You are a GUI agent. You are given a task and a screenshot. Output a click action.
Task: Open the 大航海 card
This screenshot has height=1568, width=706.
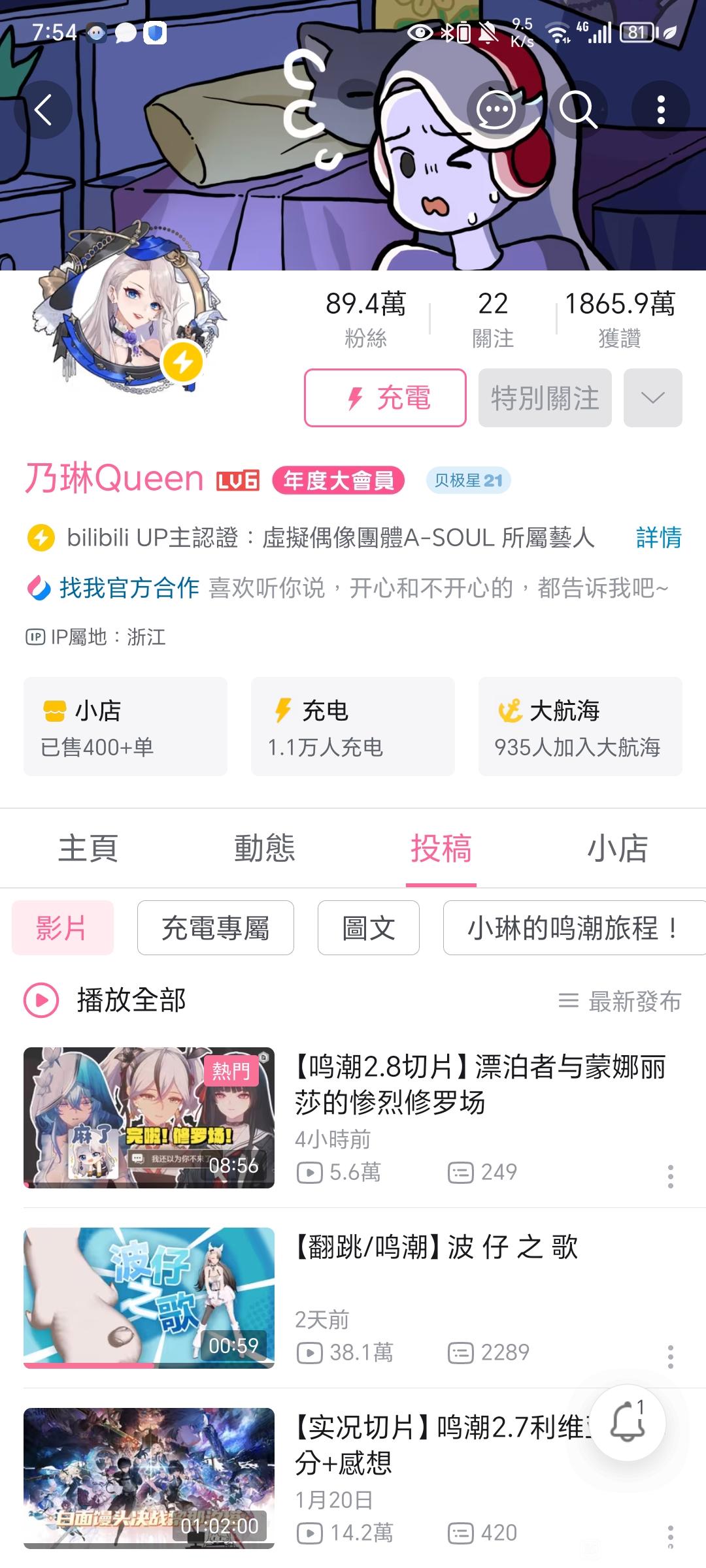580,727
